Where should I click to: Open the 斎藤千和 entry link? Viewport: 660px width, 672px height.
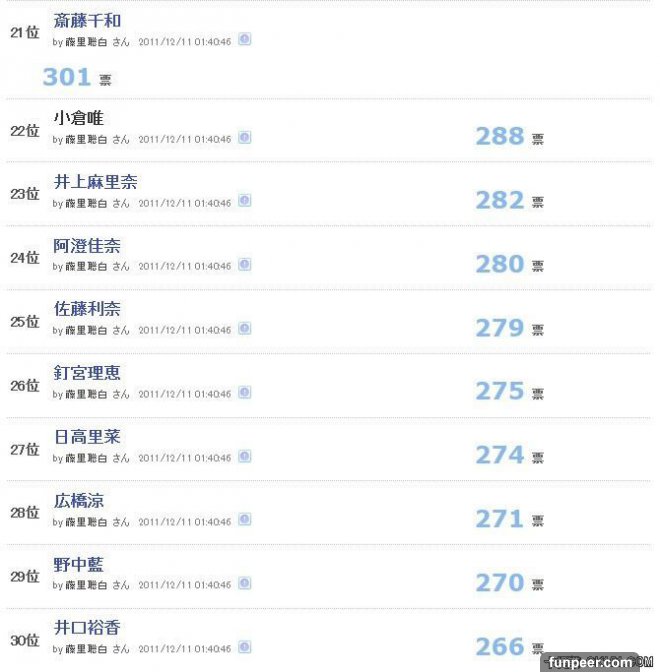pyautogui.click(x=87, y=20)
